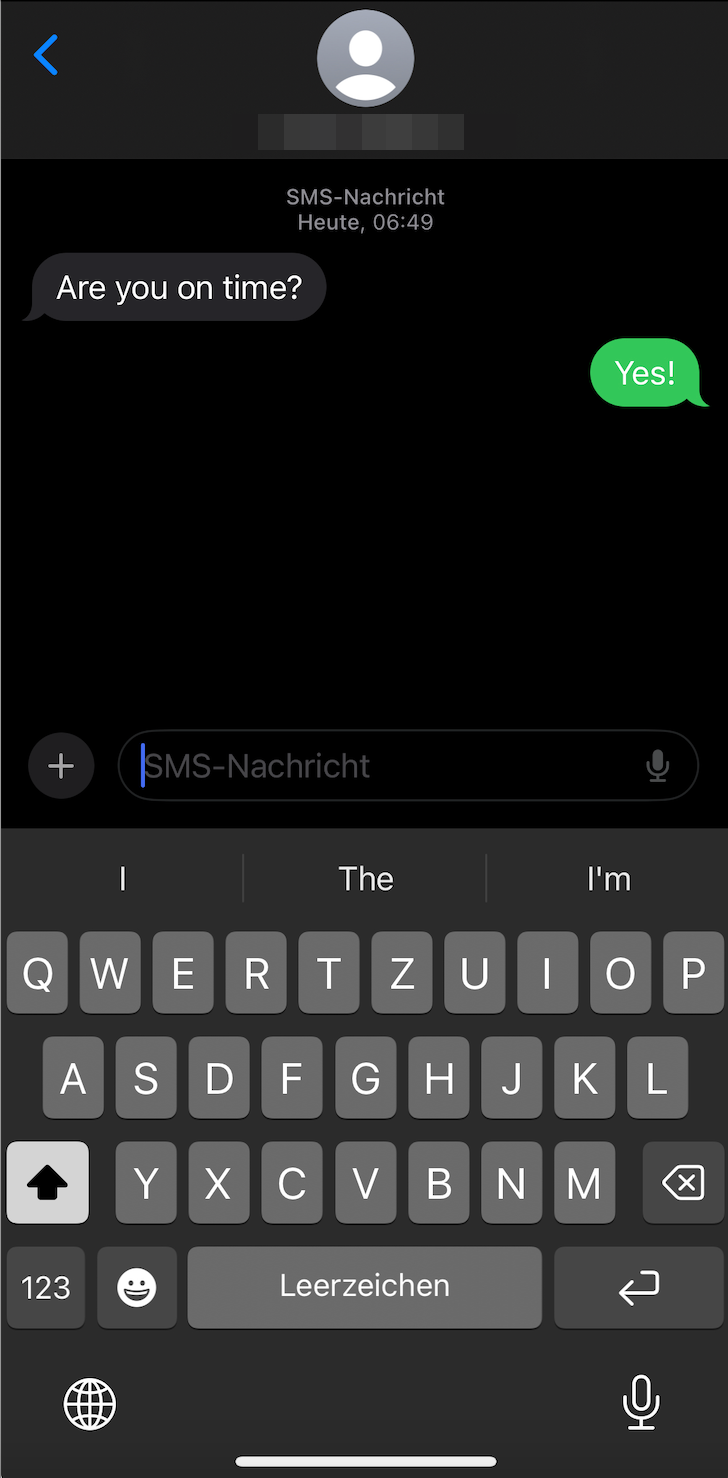
Task: Tap the green 'Yes!' message bubble
Action: pyautogui.click(x=647, y=372)
